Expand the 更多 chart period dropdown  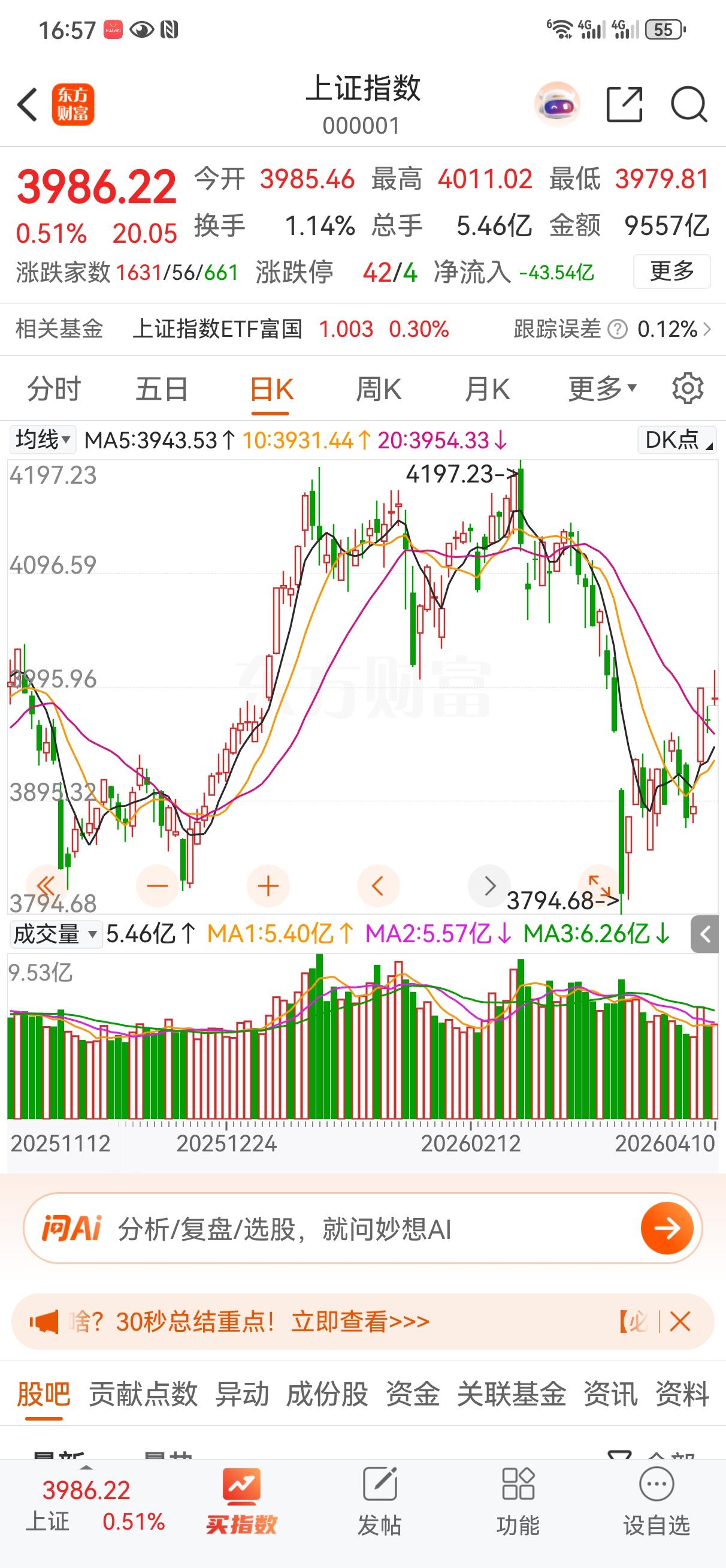(602, 388)
